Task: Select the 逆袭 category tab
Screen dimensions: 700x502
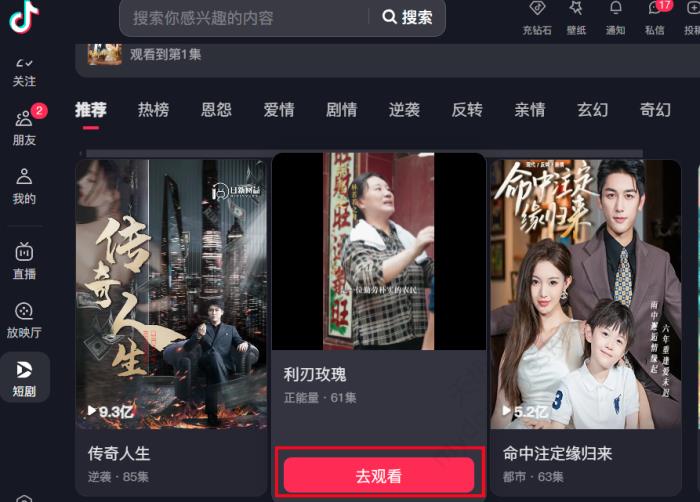Action: pos(404,110)
